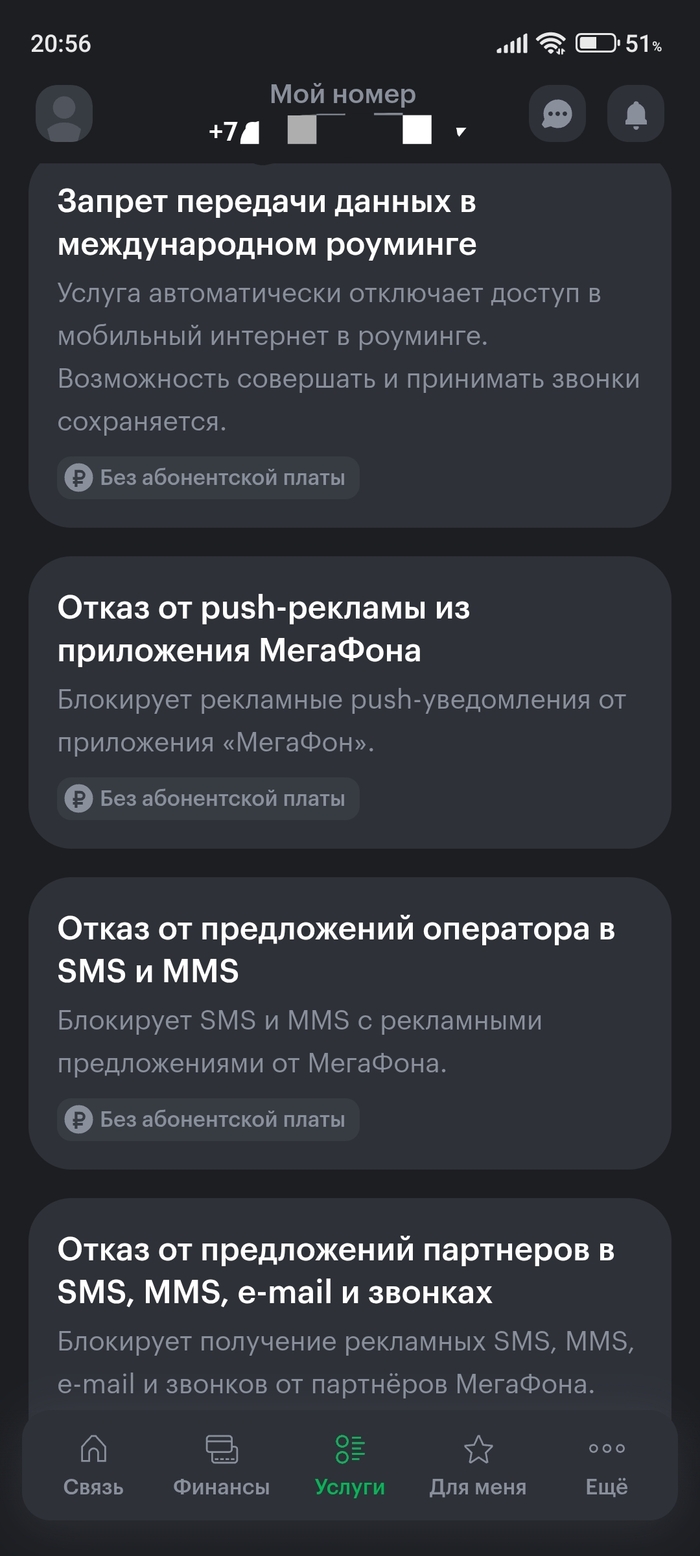Switch to the Финансы tab

pyautogui.click(x=221, y=1464)
